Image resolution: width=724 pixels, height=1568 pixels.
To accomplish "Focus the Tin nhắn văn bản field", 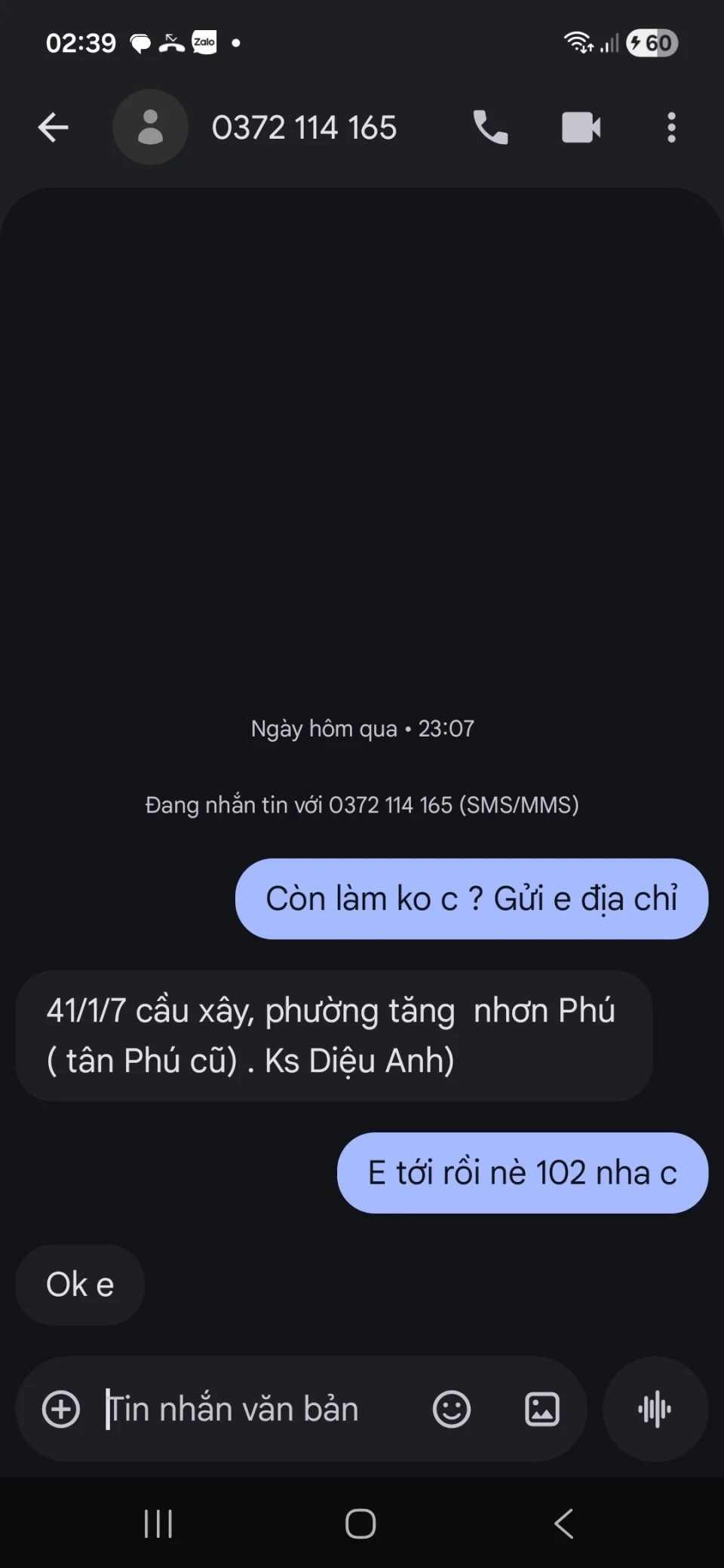I will (x=249, y=1409).
